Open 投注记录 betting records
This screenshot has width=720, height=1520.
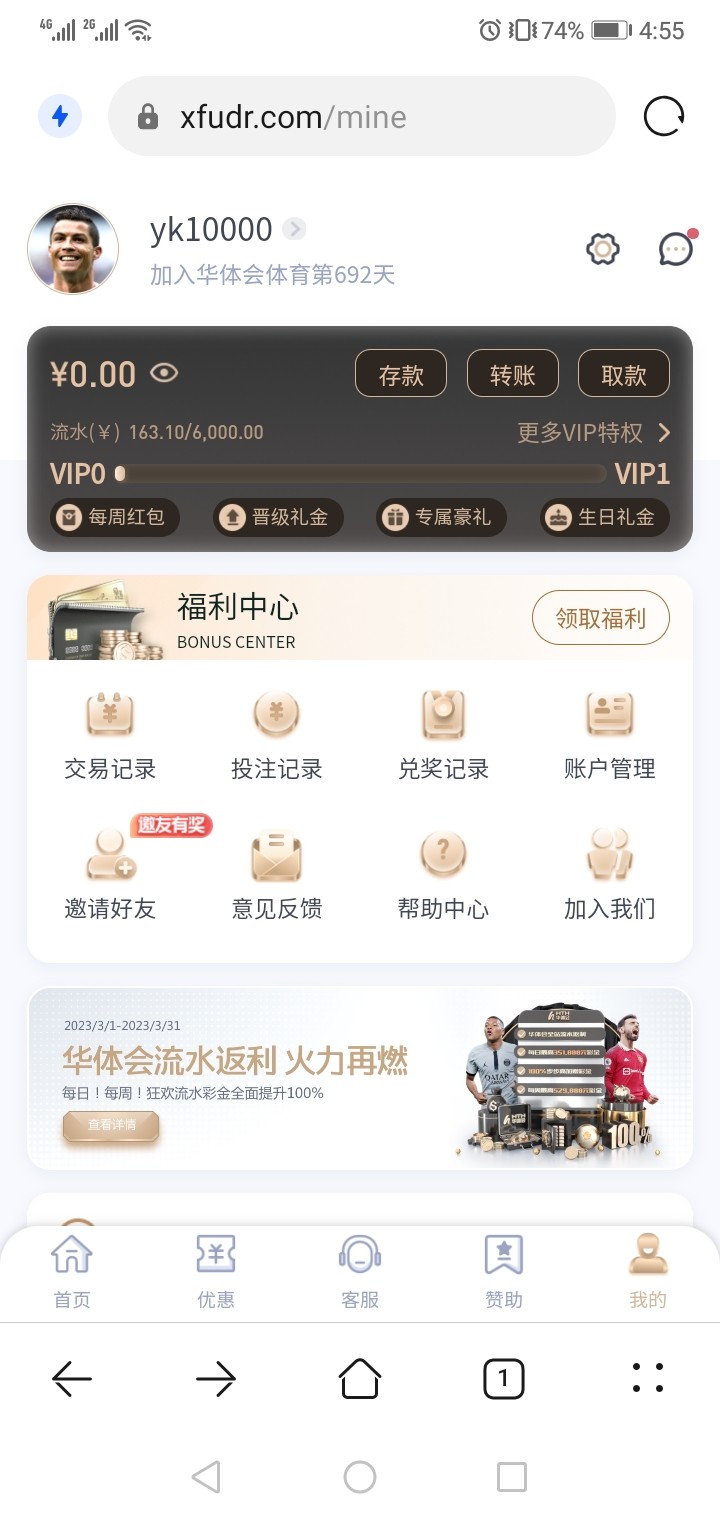(277, 735)
